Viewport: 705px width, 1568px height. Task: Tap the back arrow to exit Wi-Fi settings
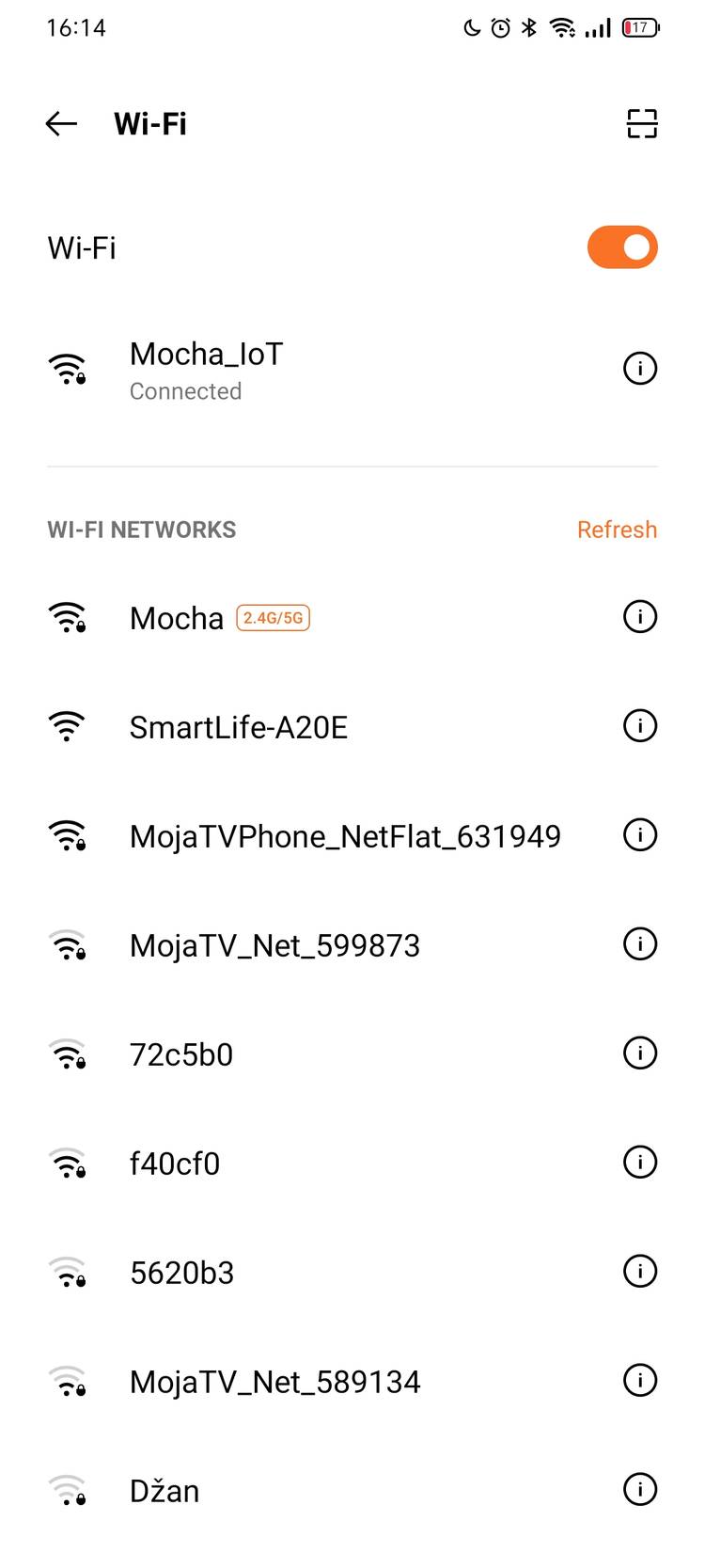pyautogui.click(x=60, y=123)
